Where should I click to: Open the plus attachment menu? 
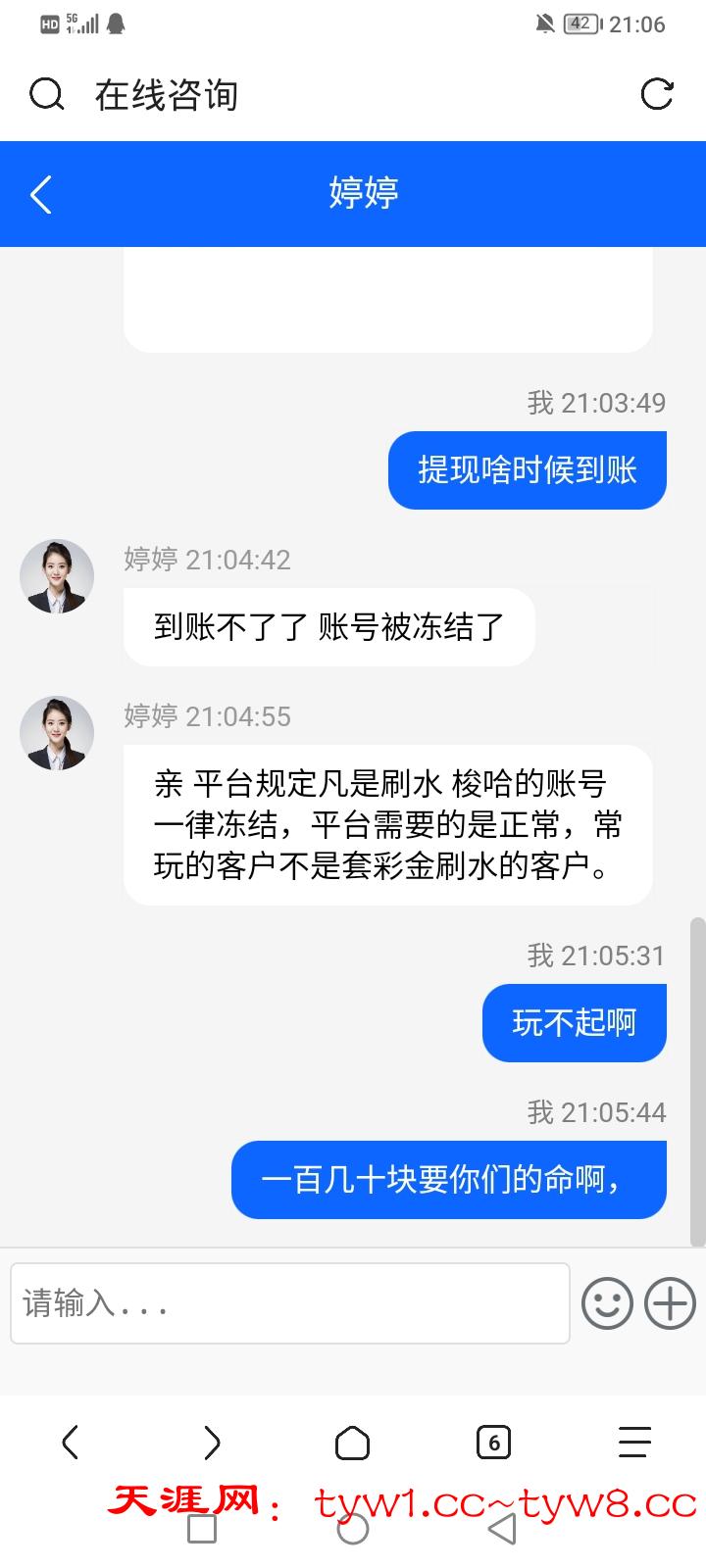(x=670, y=1303)
